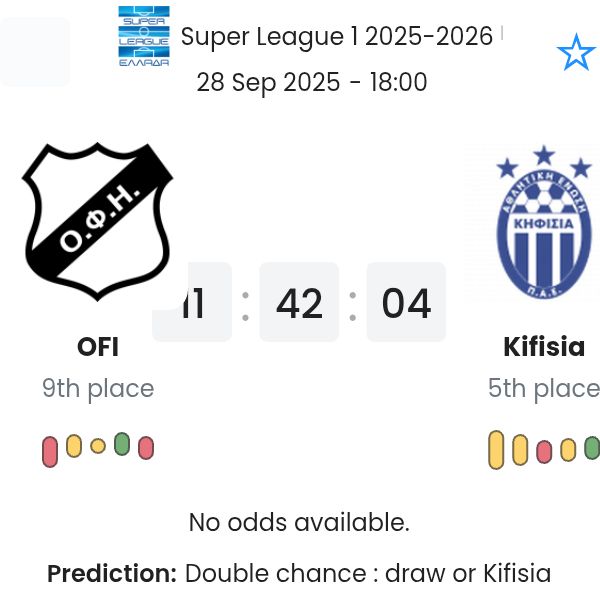
Task: Add this match to favorites with the star
Action: pyautogui.click(x=575, y=53)
